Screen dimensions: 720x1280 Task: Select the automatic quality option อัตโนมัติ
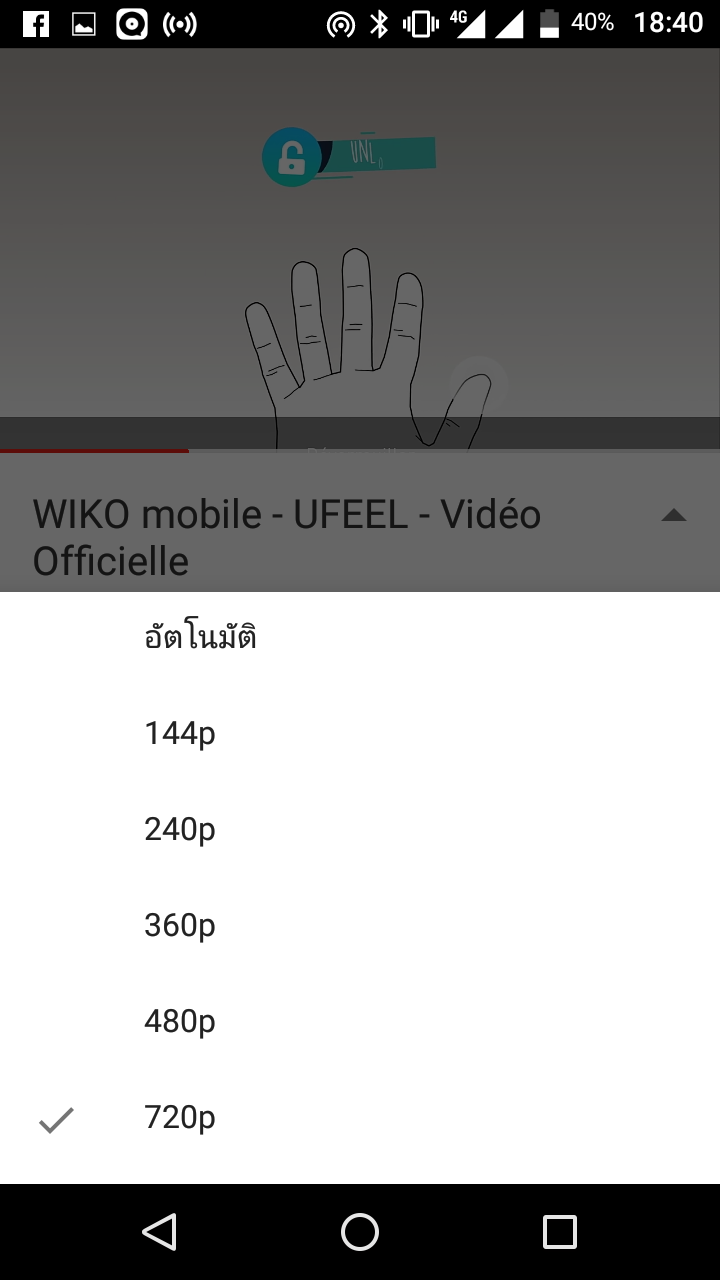[x=200, y=638]
